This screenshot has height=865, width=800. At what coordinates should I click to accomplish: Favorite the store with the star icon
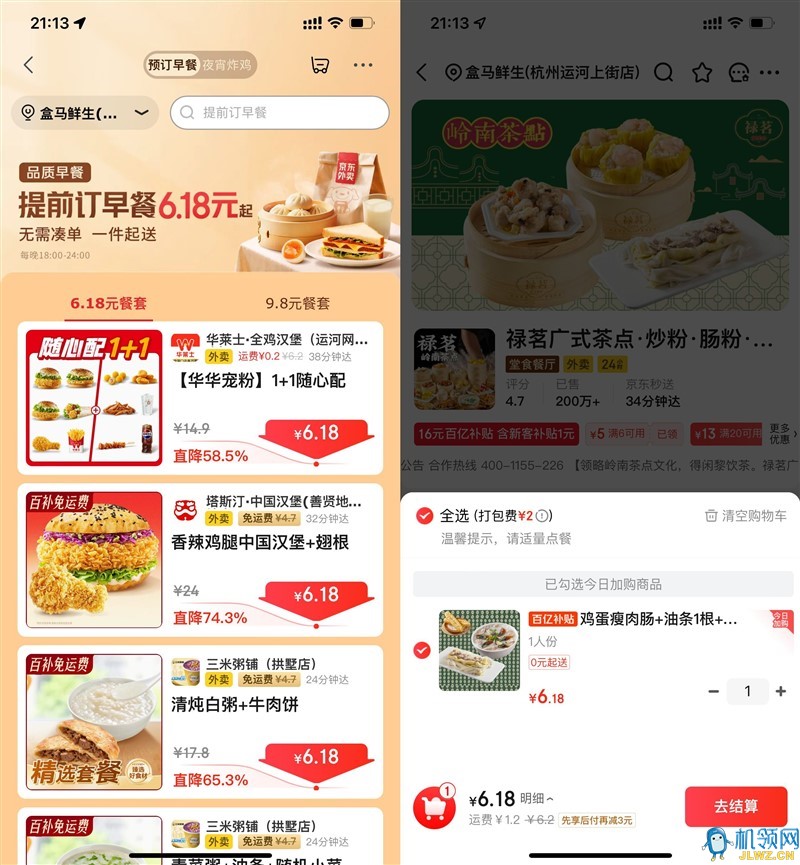coord(702,73)
